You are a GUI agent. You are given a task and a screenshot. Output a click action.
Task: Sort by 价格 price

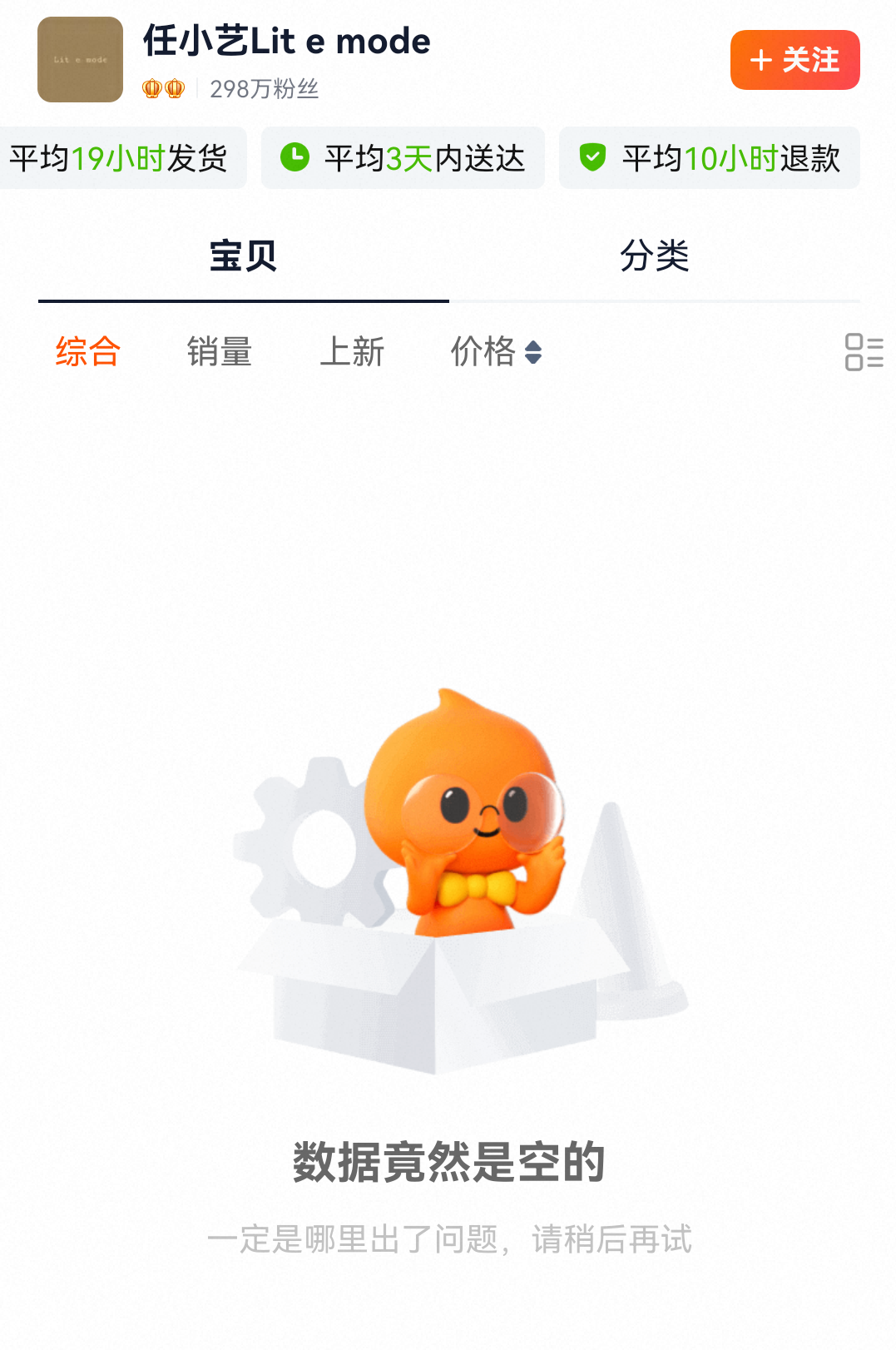click(x=496, y=351)
